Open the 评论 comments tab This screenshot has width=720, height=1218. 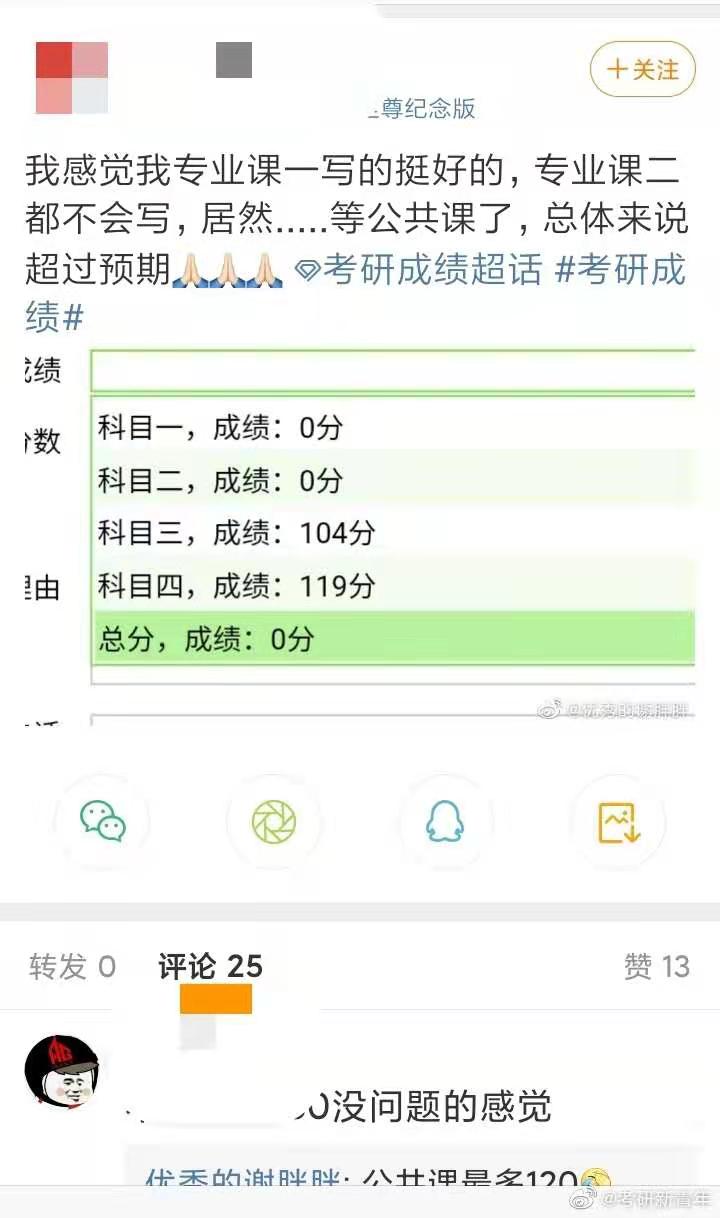point(207,966)
